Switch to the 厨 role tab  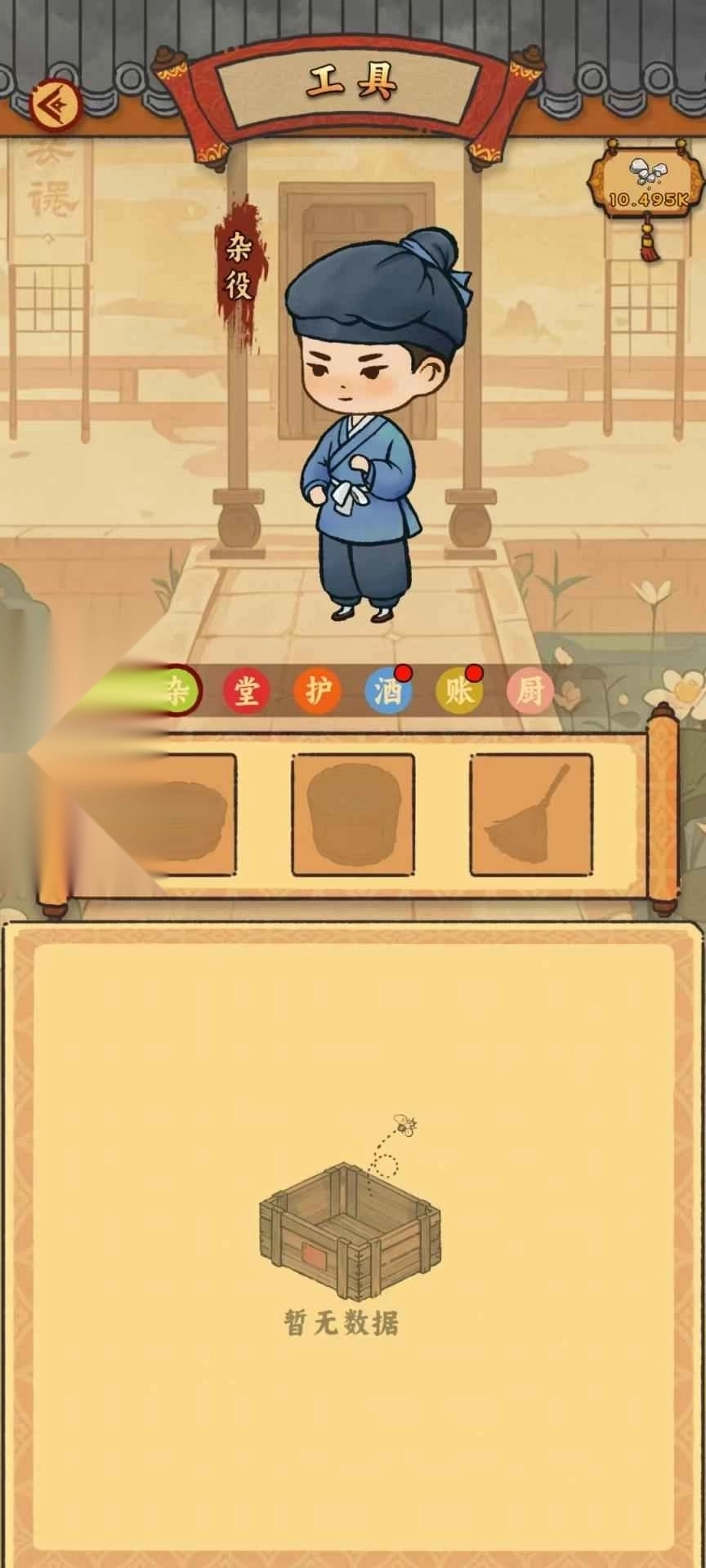(x=529, y=692)
